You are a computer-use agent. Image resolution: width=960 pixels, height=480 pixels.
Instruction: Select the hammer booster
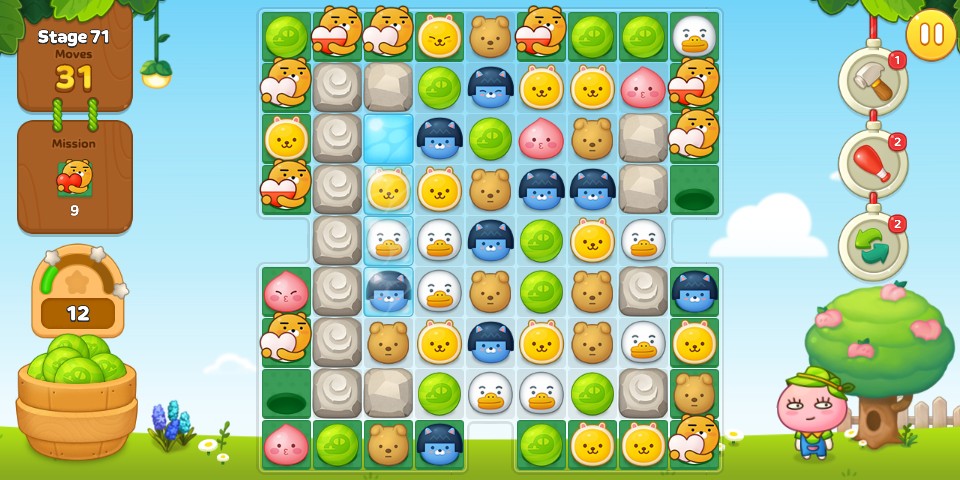(x=872, y=82)
